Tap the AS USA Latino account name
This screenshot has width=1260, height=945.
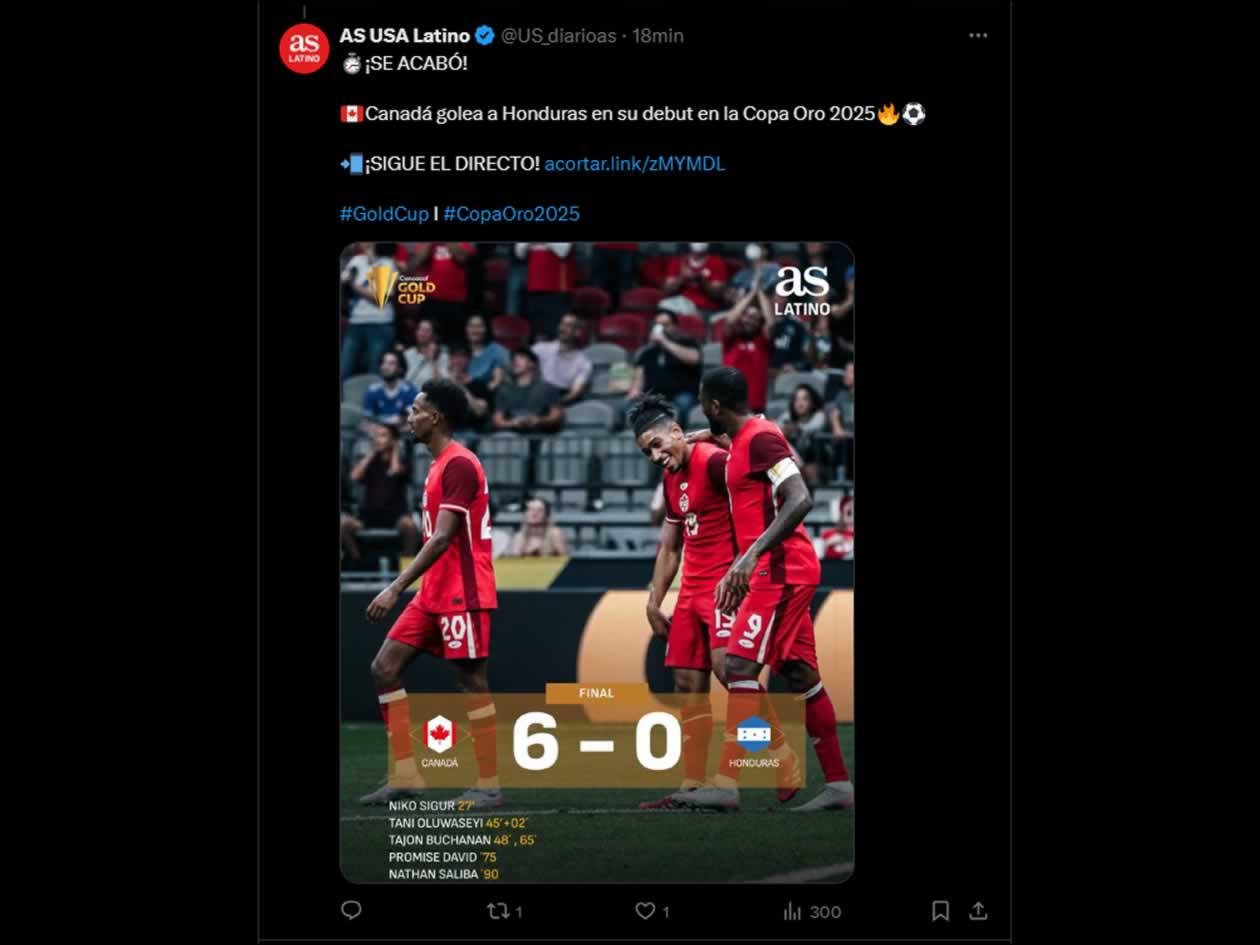click(x=404, y=35)
